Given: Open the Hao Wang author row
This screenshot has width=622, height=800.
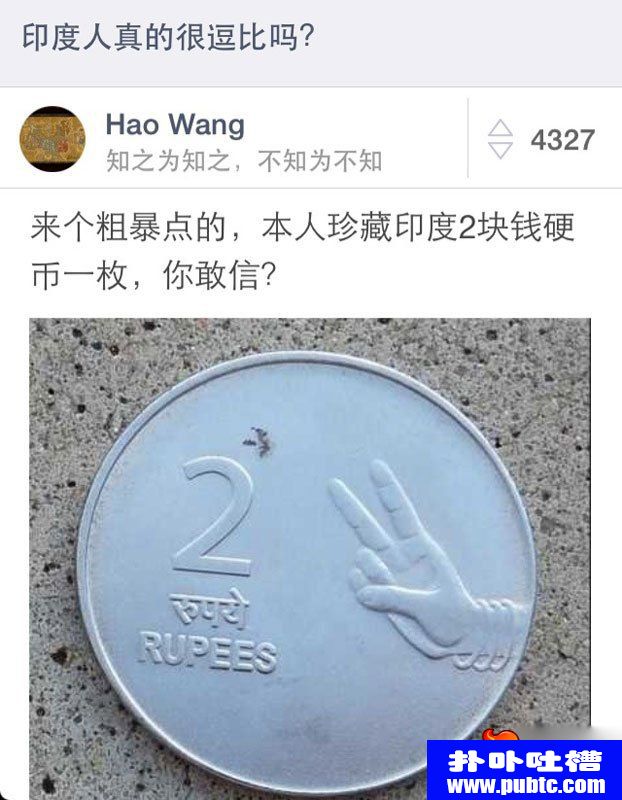Looking at the screenshot, I should 244,140.
